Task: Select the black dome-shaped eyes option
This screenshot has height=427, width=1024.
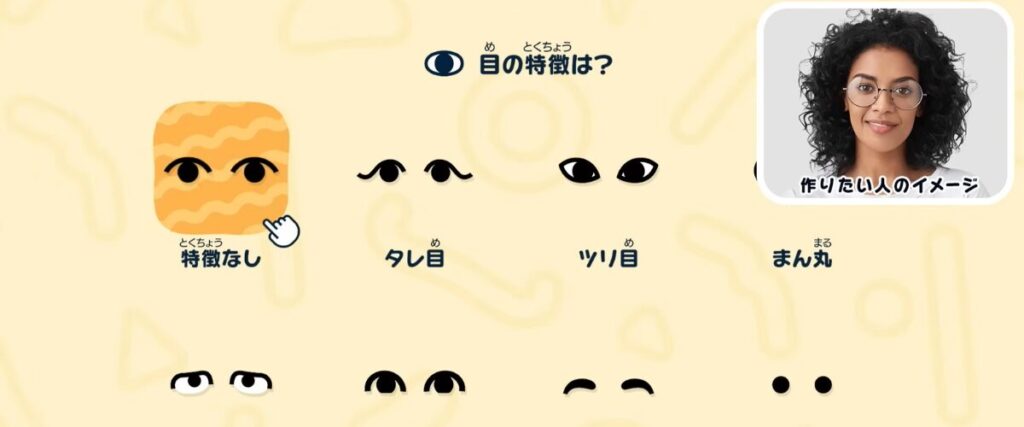Action: [x=414, y=382]
